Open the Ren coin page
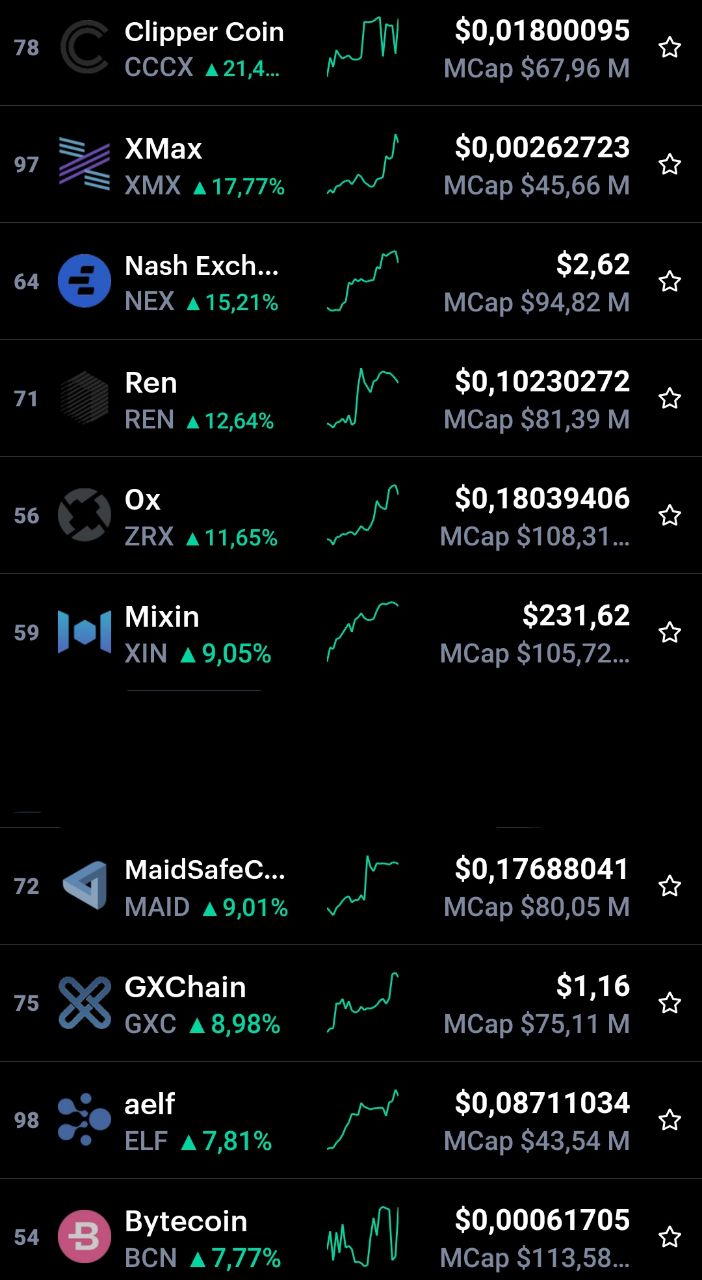This screenshot has height=1280, width=702. (351, 398)
